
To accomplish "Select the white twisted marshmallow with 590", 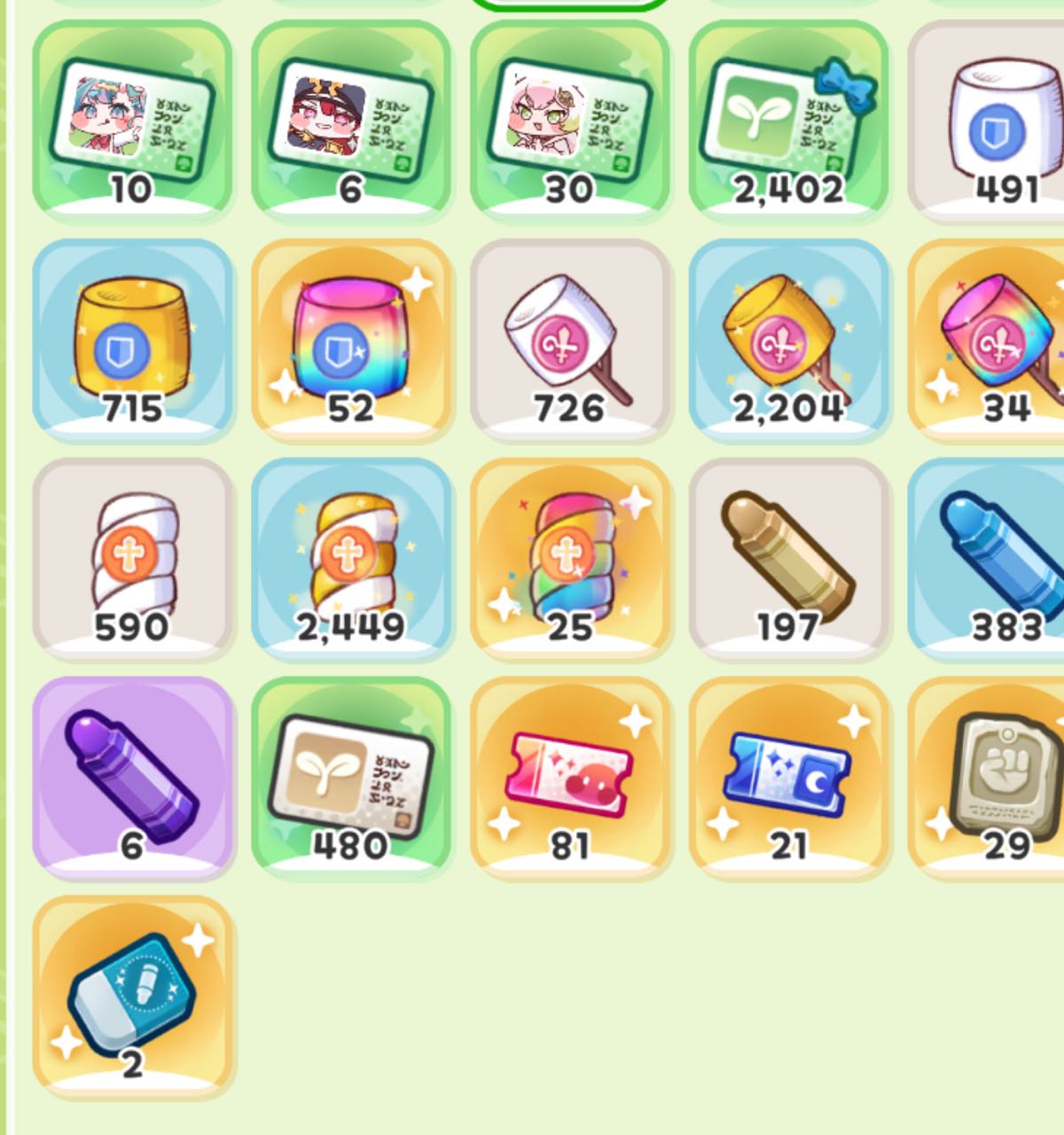I will [133, 559].
